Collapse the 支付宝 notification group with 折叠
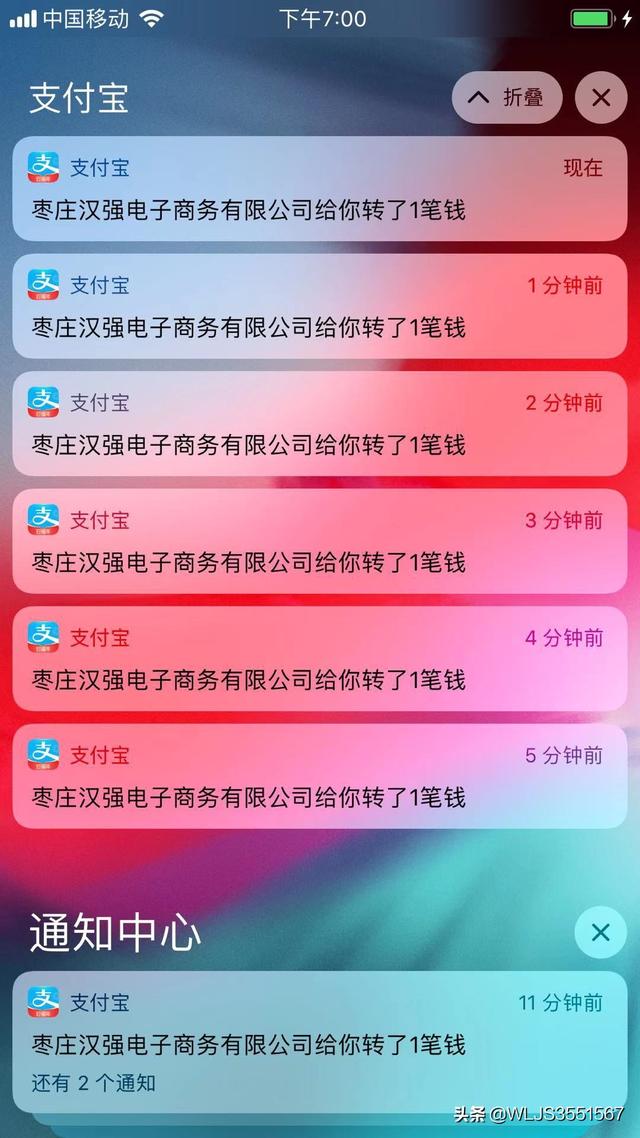The image size is (640, 1138). pos(507,97)
